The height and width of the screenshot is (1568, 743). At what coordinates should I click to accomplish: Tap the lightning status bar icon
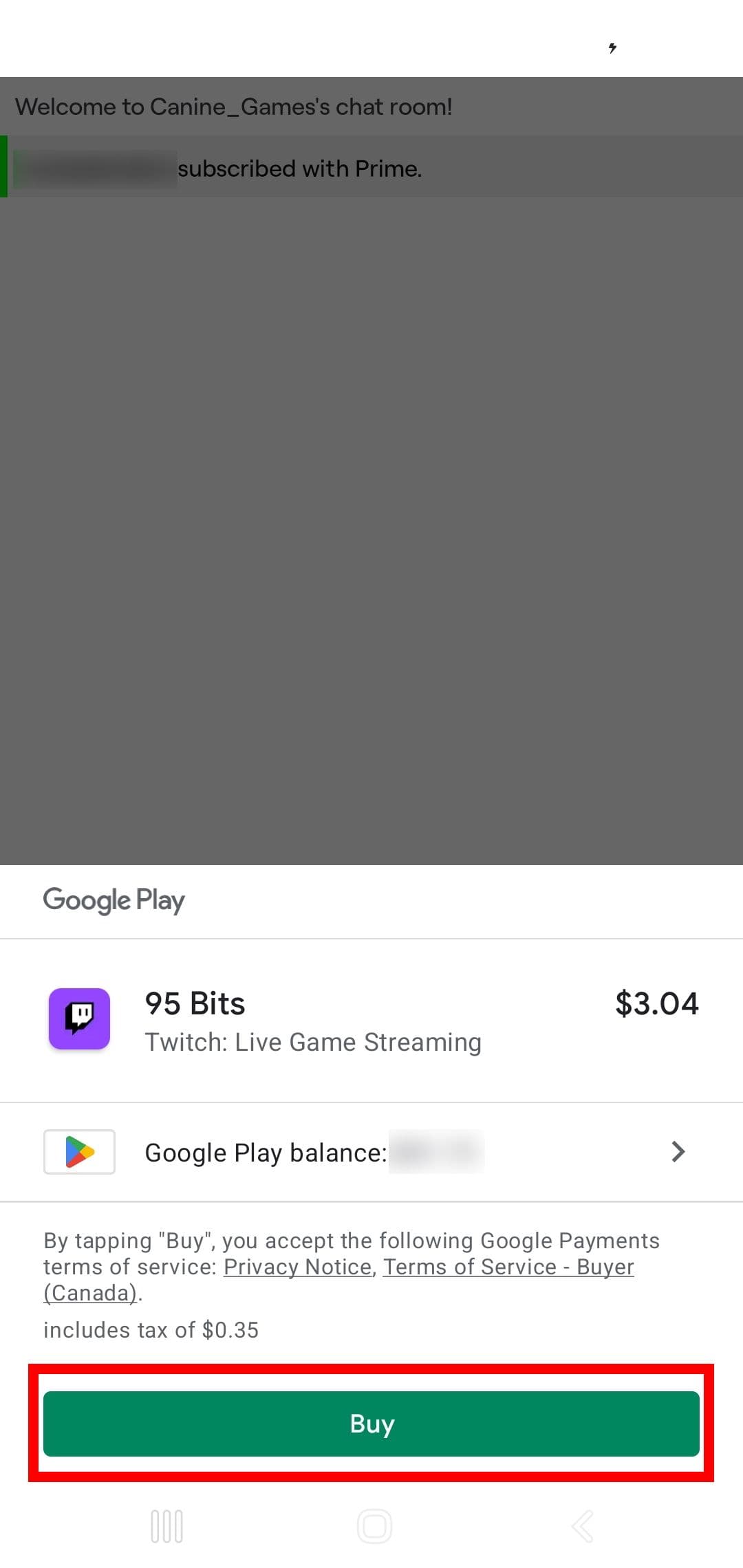pos(611,49)
